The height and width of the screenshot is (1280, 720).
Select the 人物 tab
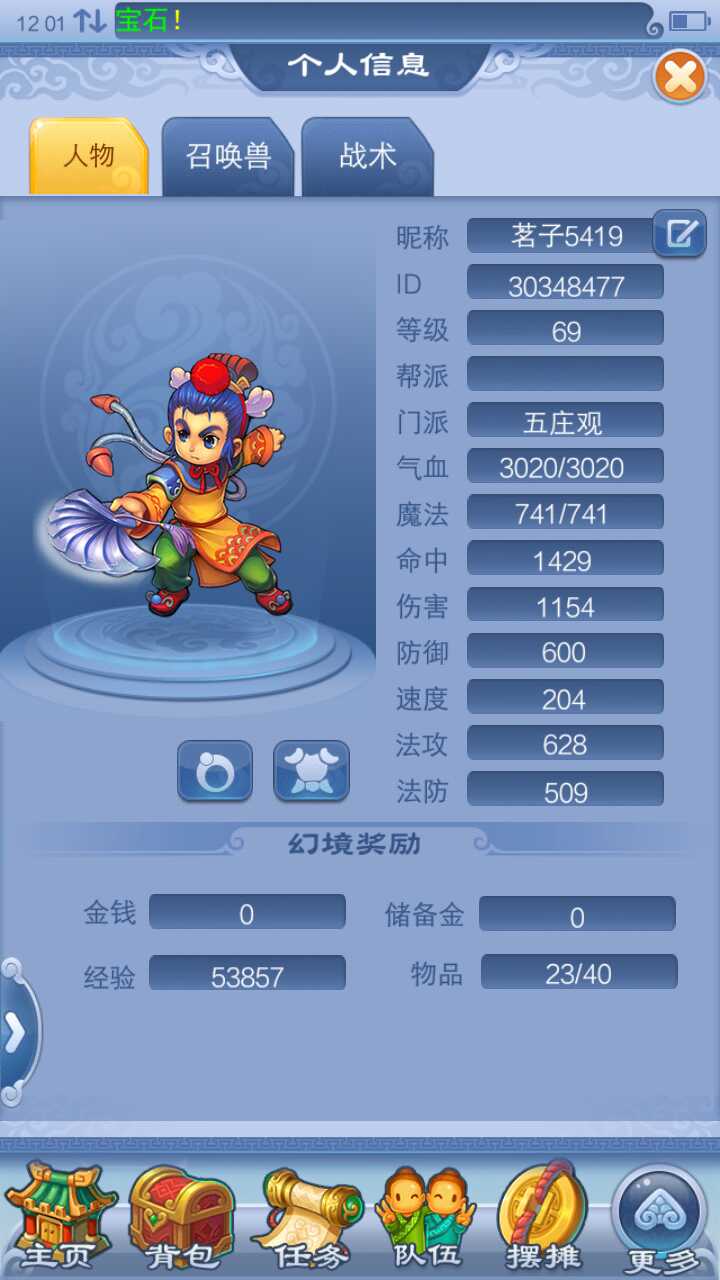89,157
